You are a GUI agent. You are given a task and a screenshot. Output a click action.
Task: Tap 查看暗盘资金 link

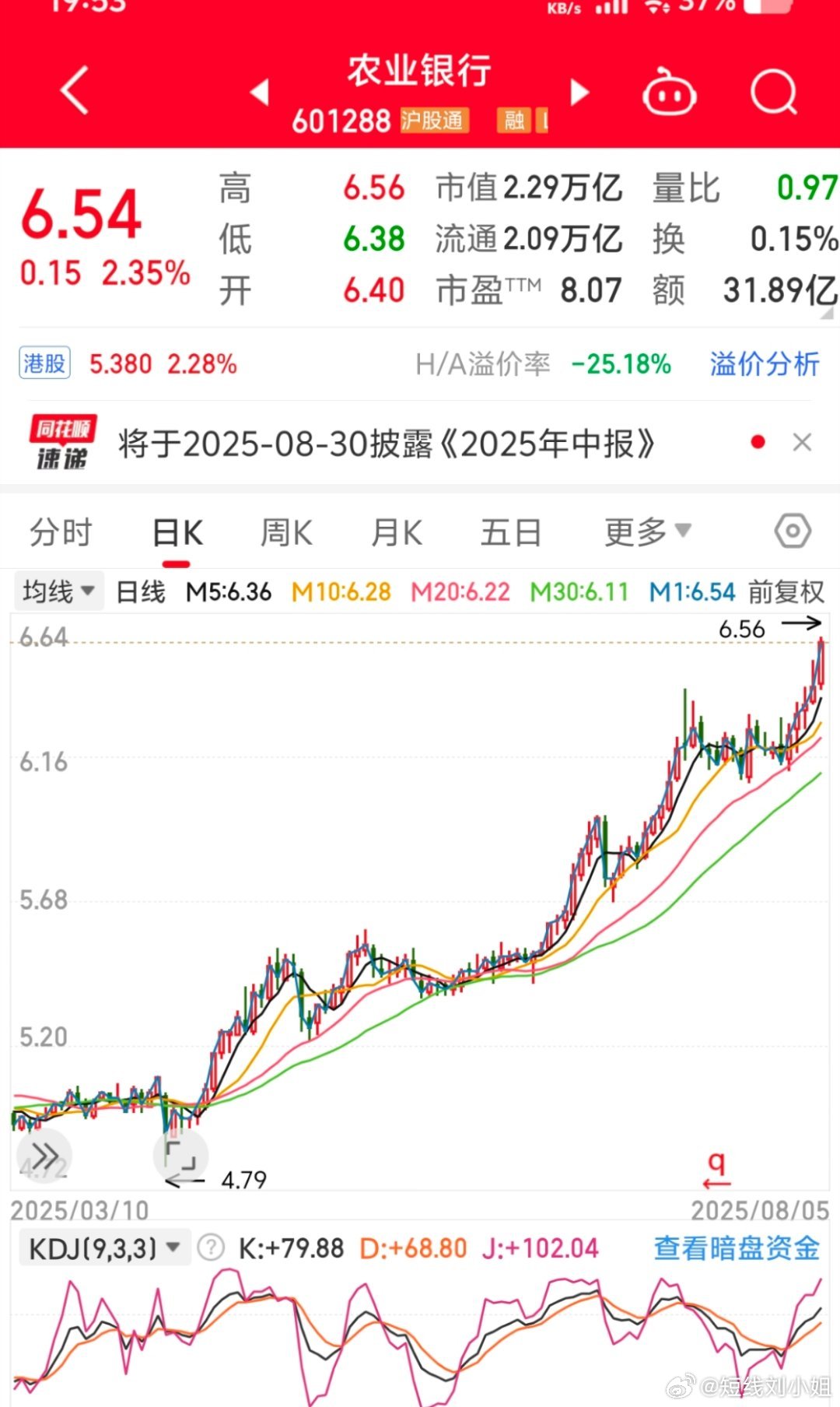click(736, 1248)
